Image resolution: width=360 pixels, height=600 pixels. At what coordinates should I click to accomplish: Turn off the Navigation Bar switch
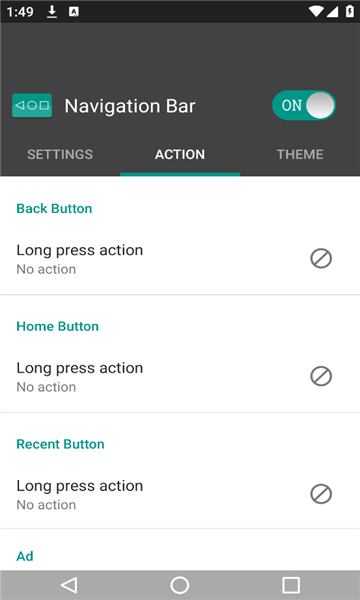(x=304, y=105)
